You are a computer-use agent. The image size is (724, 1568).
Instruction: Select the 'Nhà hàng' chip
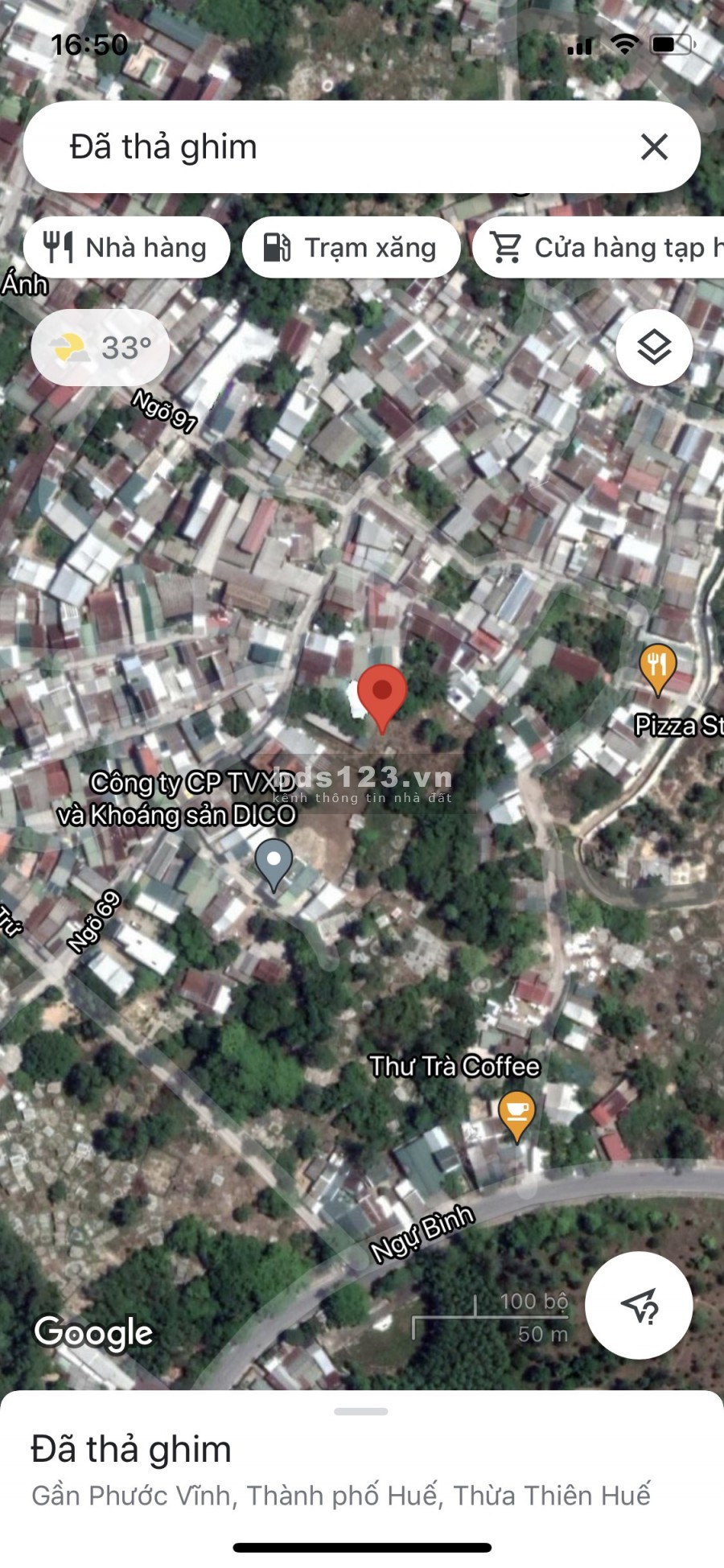click(127, 248)
